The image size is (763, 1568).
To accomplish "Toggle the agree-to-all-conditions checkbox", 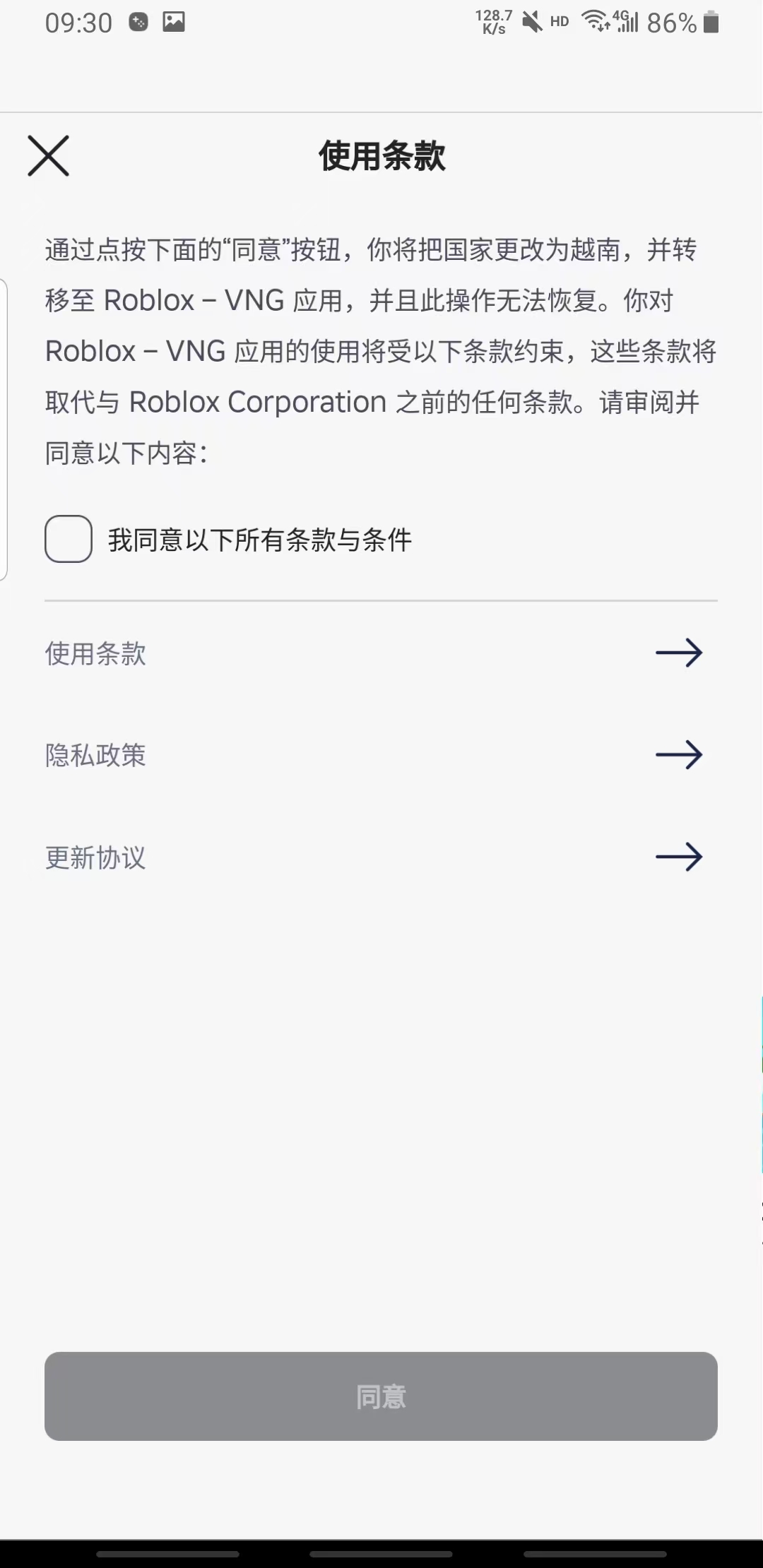I will pyautogui.click(x=68, y=540).
